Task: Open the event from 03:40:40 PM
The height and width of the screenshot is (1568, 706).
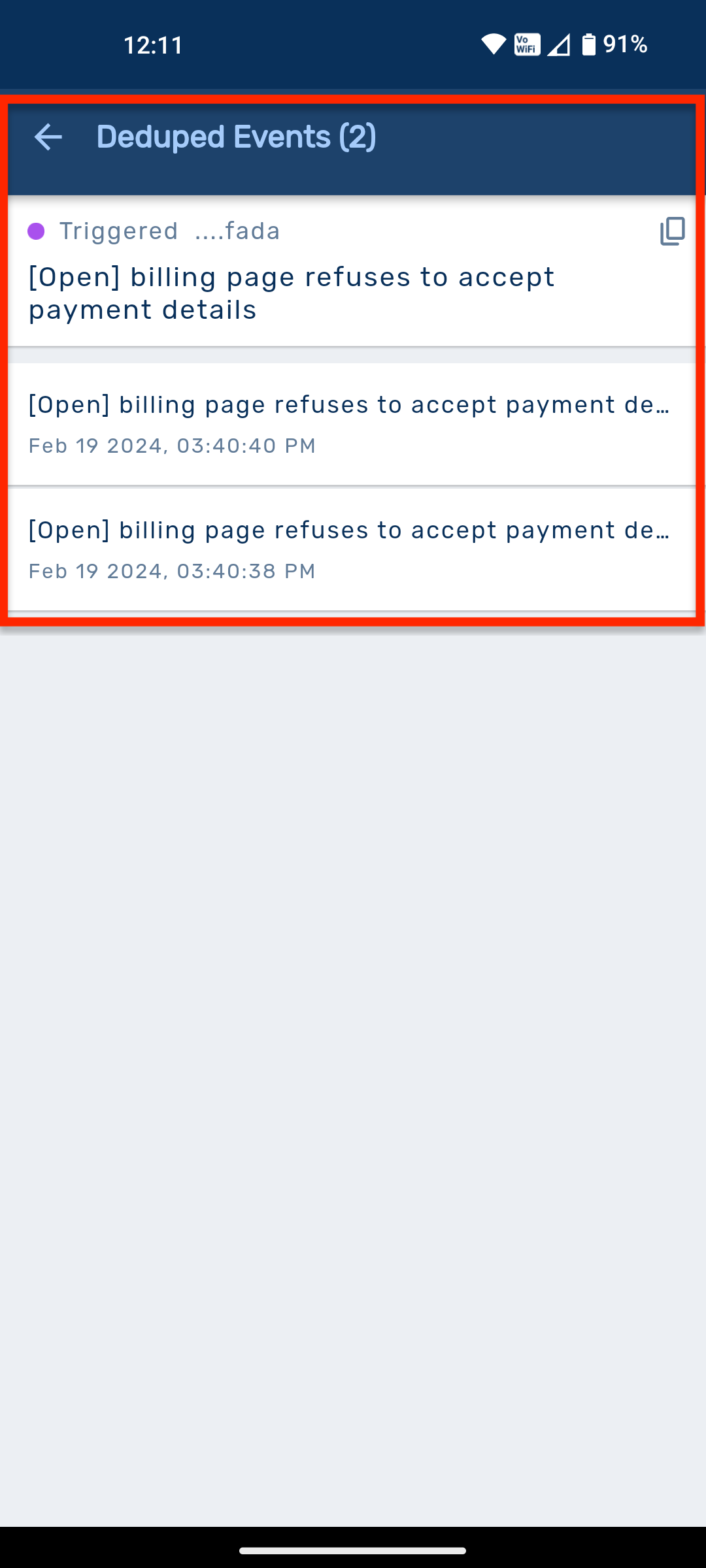Action: (x=352, y=424)
